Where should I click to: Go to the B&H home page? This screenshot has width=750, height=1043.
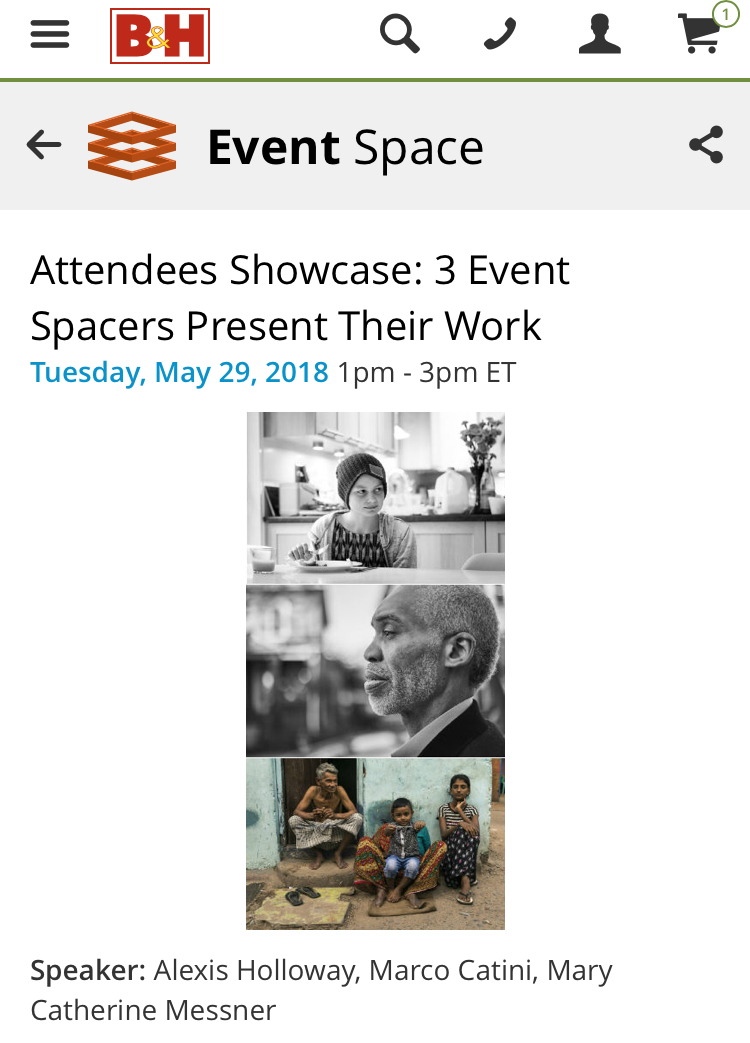(x=160, y=37)
